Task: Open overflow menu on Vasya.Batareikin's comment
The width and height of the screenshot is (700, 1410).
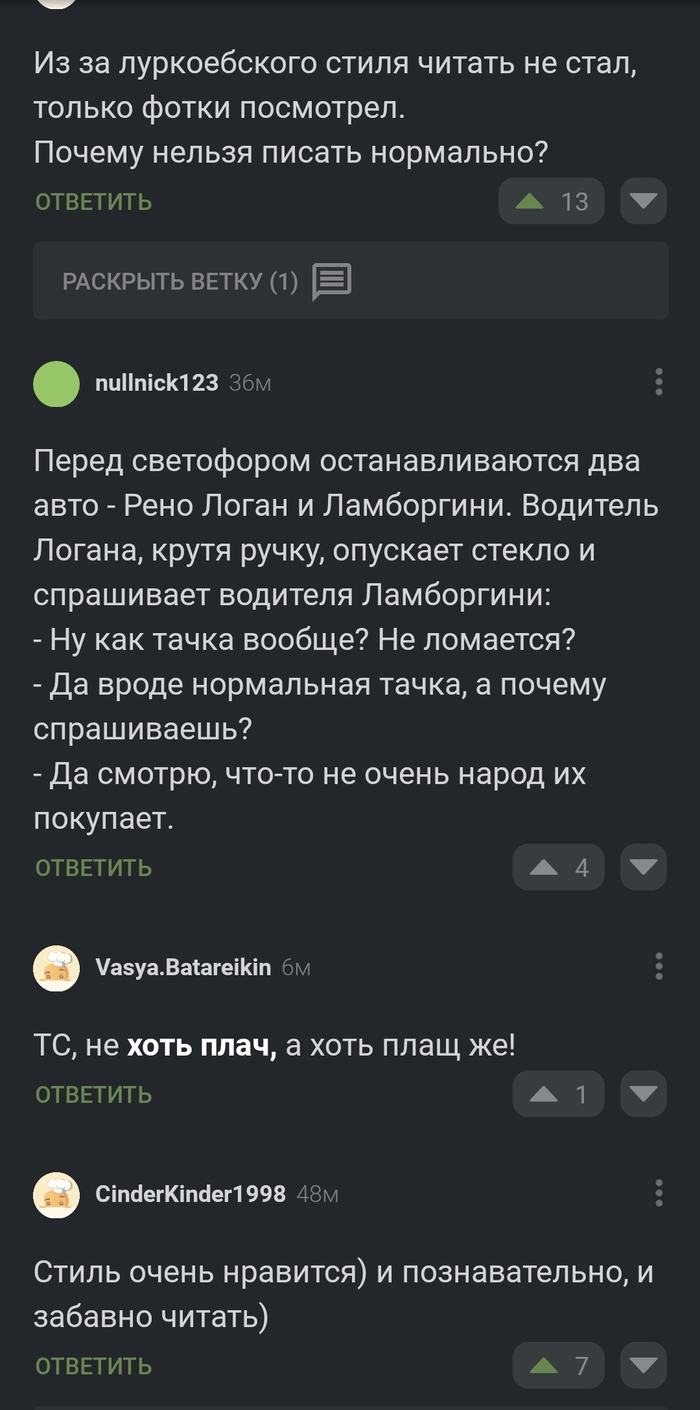Action: pos(658,966)
